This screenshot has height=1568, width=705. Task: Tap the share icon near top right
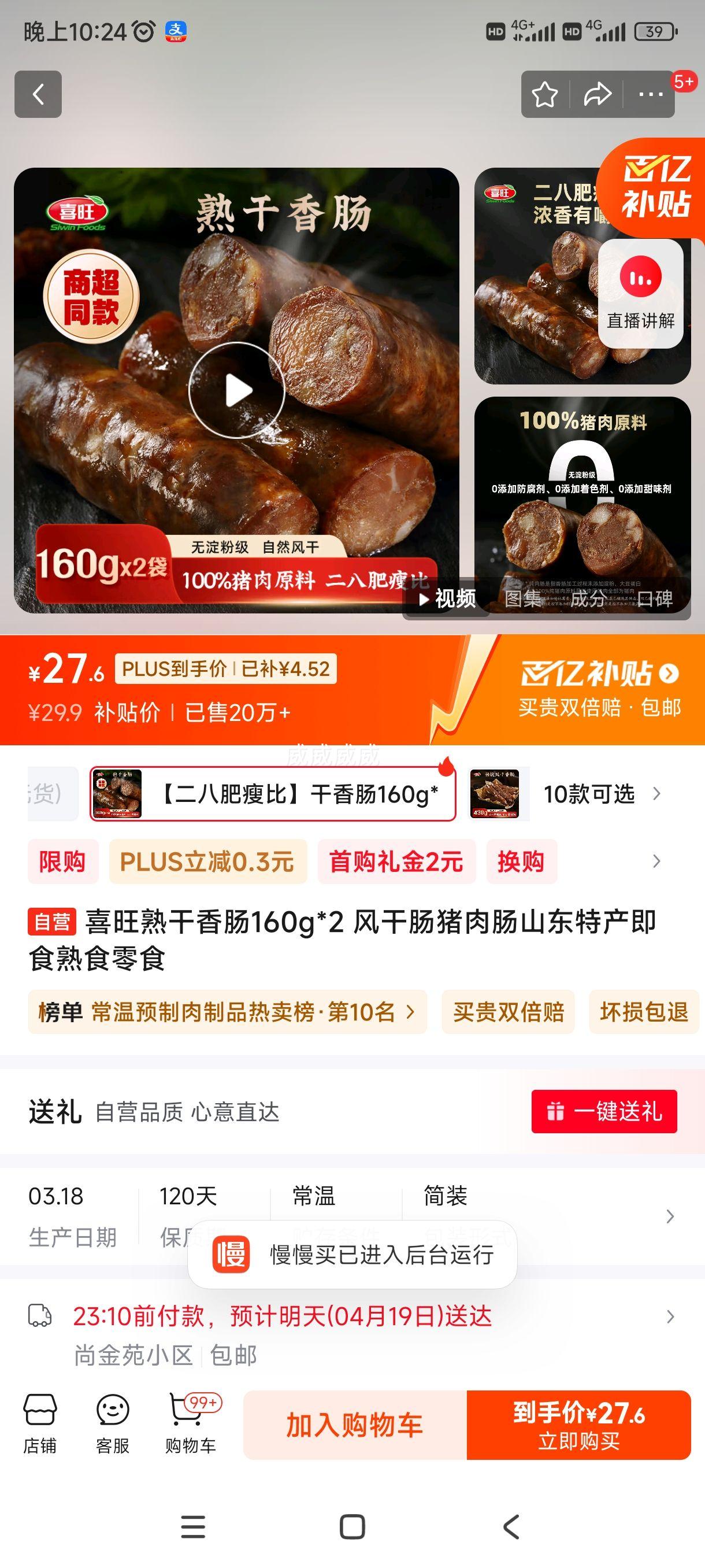pos(598,94)
